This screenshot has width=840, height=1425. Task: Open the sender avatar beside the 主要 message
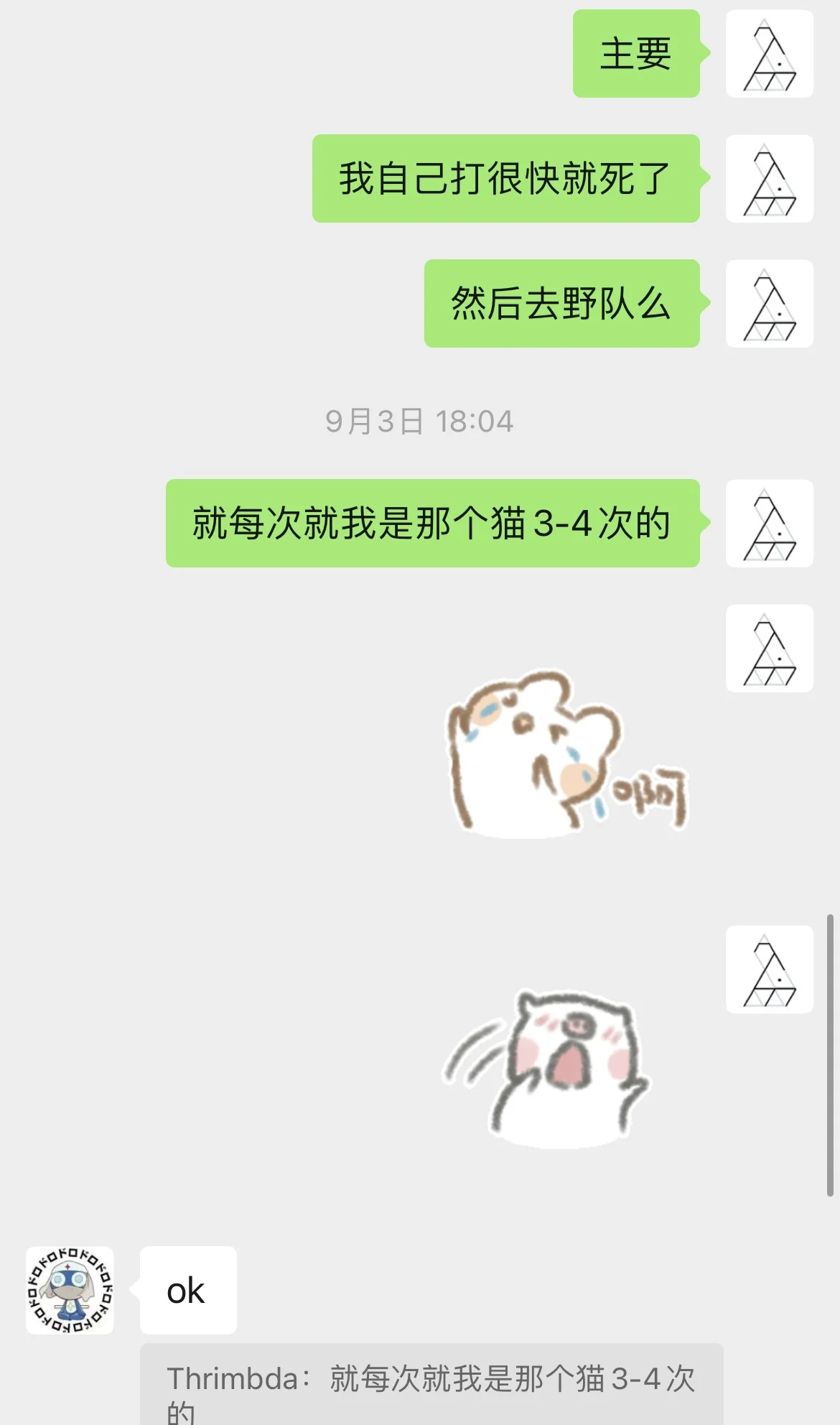click(769, 54)
